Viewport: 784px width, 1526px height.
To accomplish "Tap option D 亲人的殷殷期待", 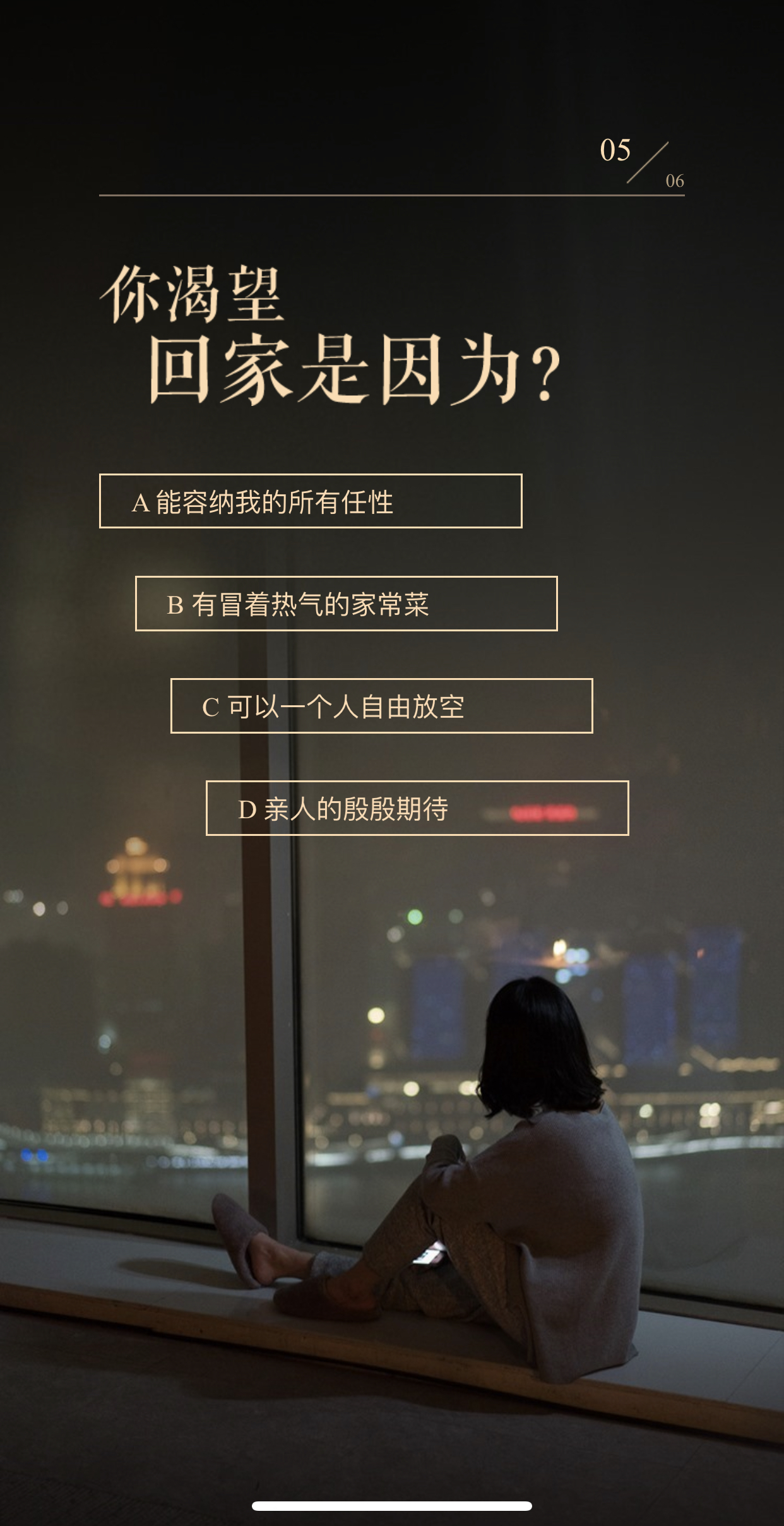I will (417, 808).
